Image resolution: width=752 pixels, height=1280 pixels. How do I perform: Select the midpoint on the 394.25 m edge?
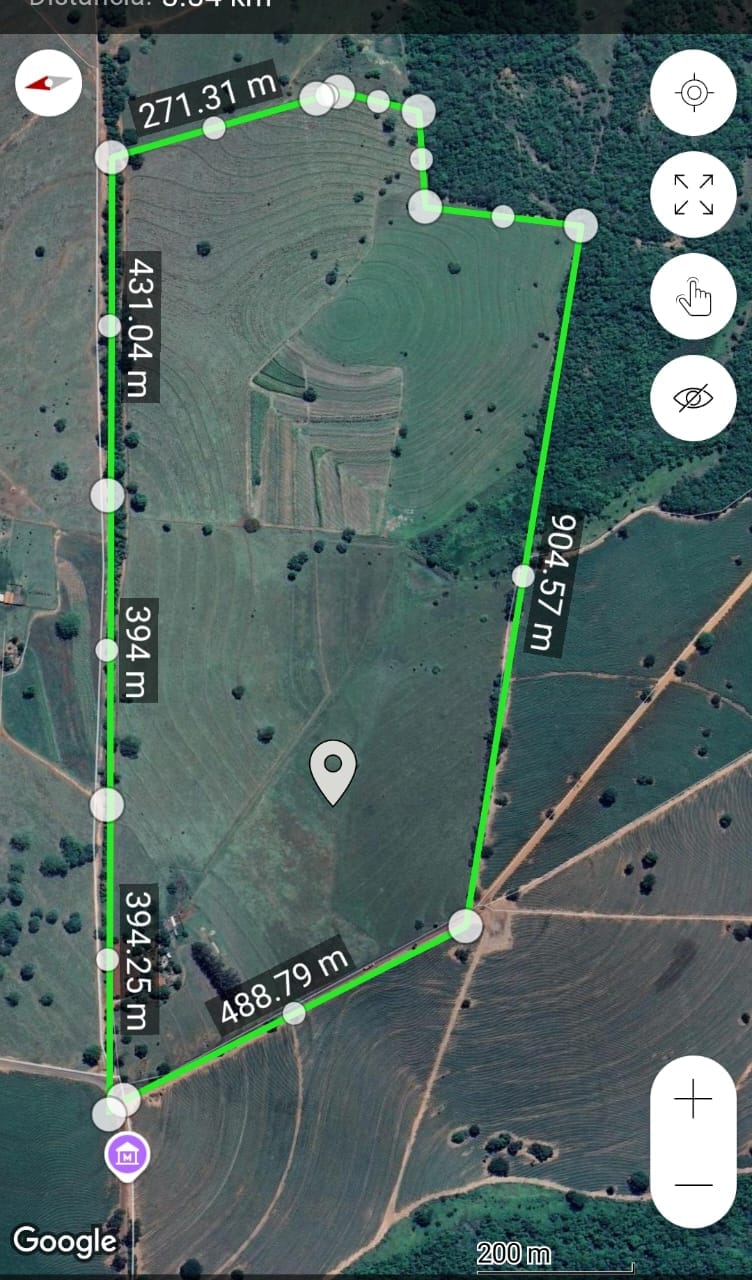(x=108, y=959)
